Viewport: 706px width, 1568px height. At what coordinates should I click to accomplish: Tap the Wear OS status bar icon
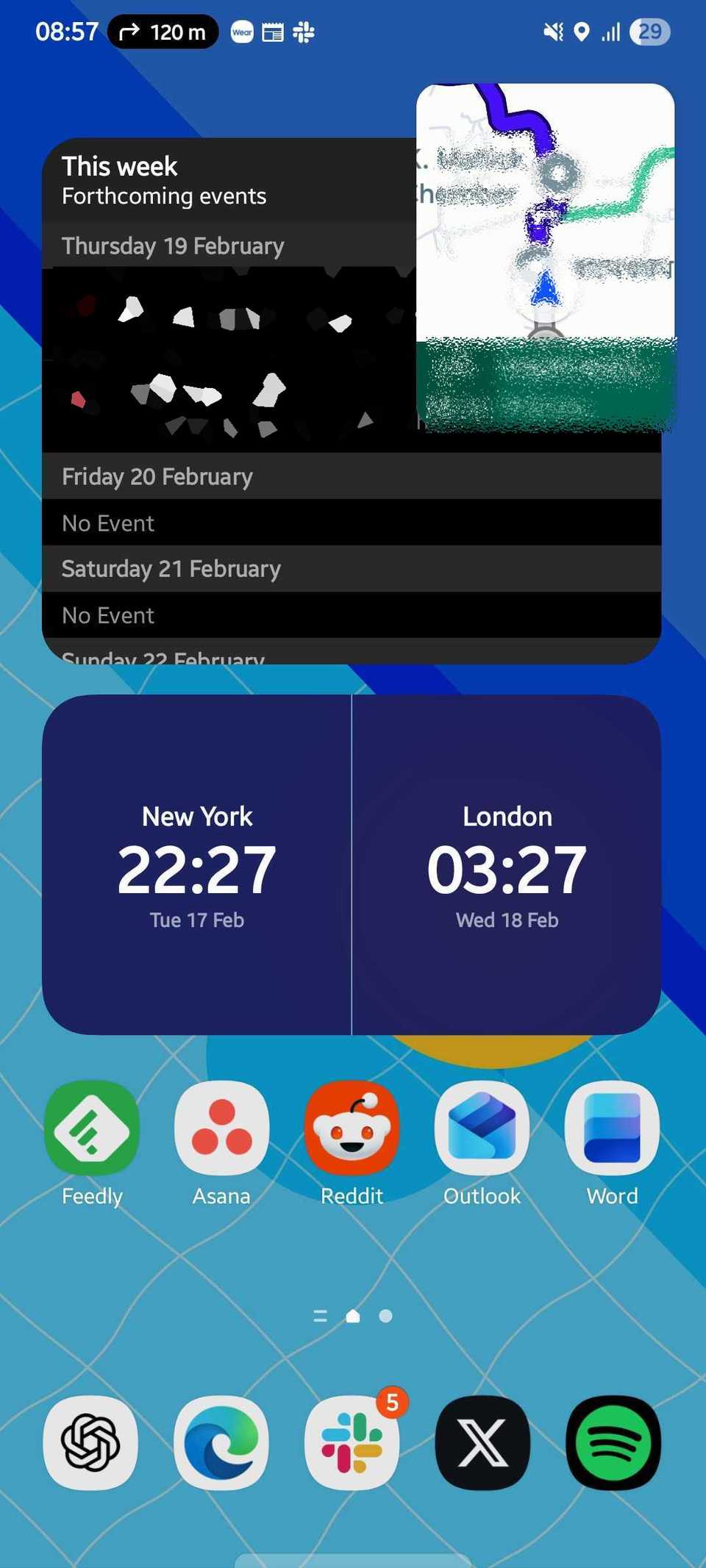click(x=241, y=32)
